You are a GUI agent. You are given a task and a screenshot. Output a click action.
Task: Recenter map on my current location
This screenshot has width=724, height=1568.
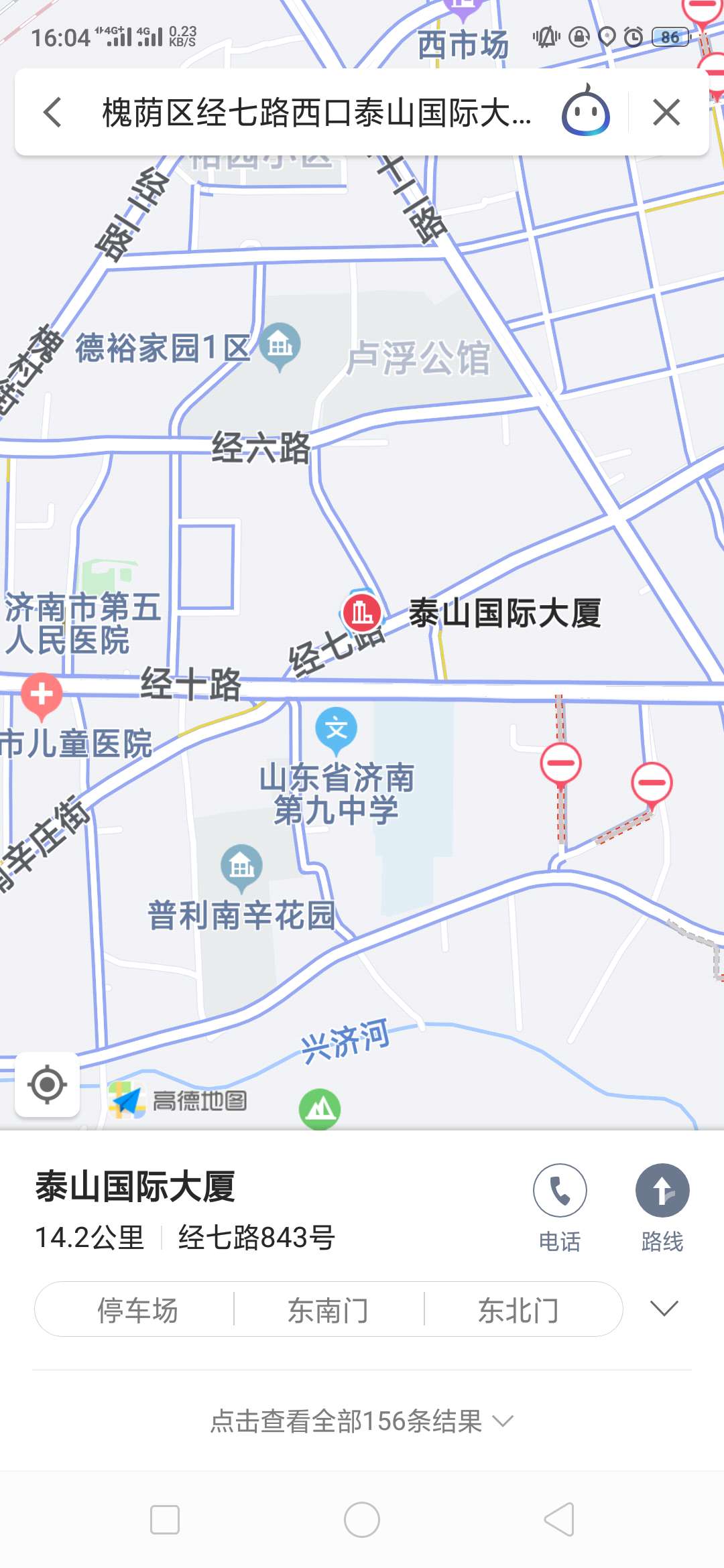click(48, 1084)
